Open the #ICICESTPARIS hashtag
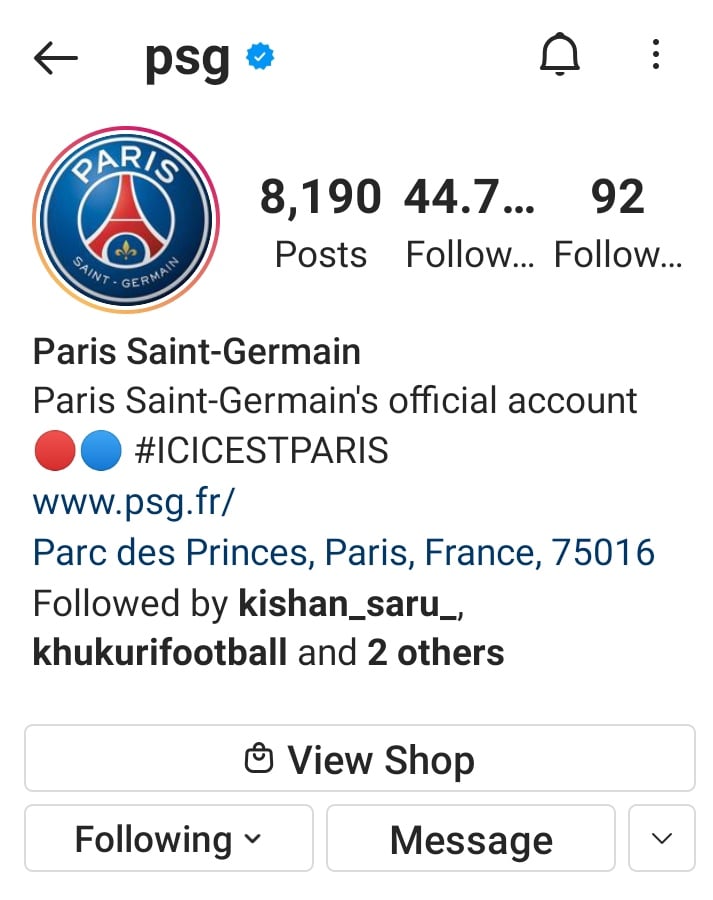This screenshot has width=713, height=900. click(260, 451)
